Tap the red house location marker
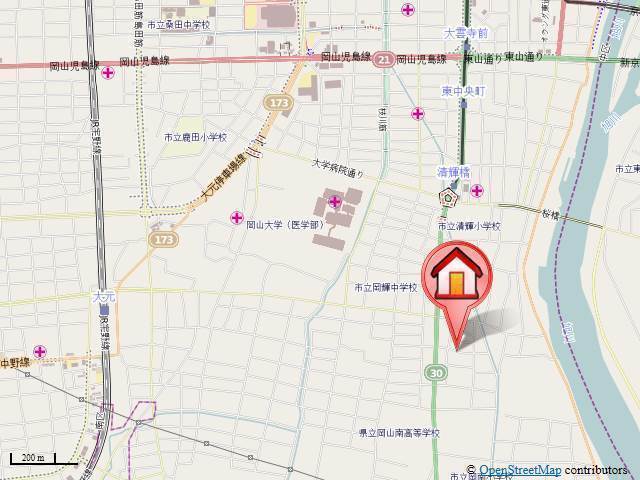The width and height of the screenshot is (640, 480). click(456, 276)
